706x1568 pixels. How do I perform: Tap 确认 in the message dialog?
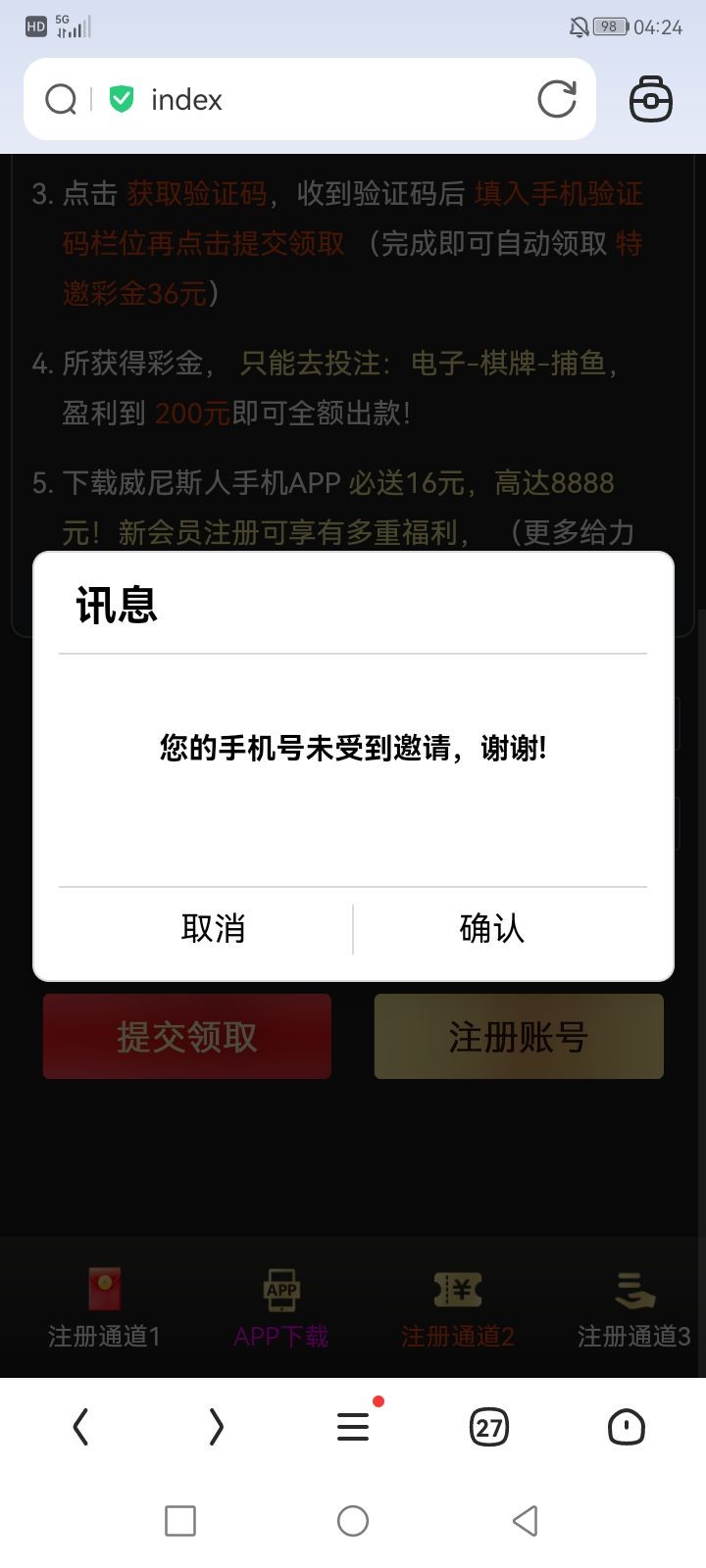coord(491,928)
